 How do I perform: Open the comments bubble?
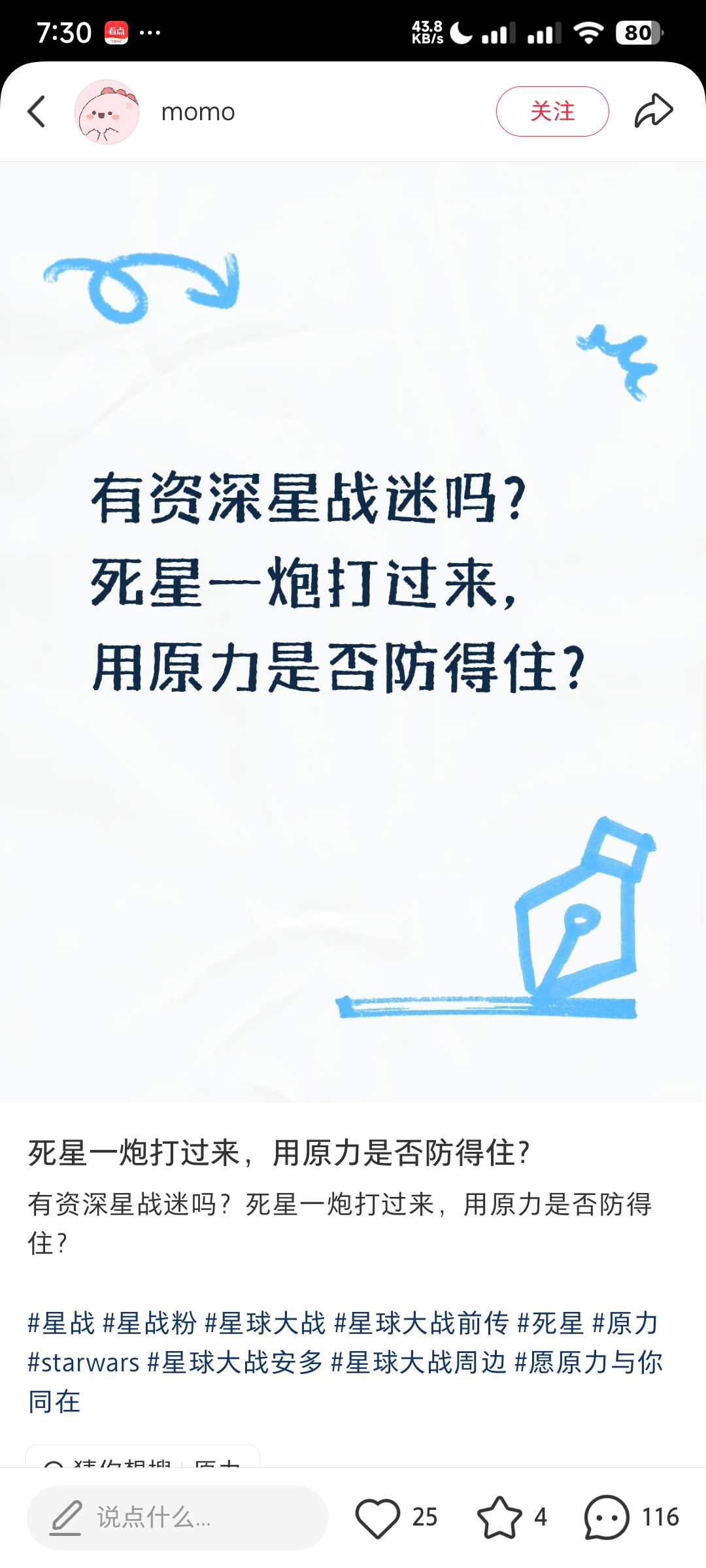click(x=607, y=1517)
